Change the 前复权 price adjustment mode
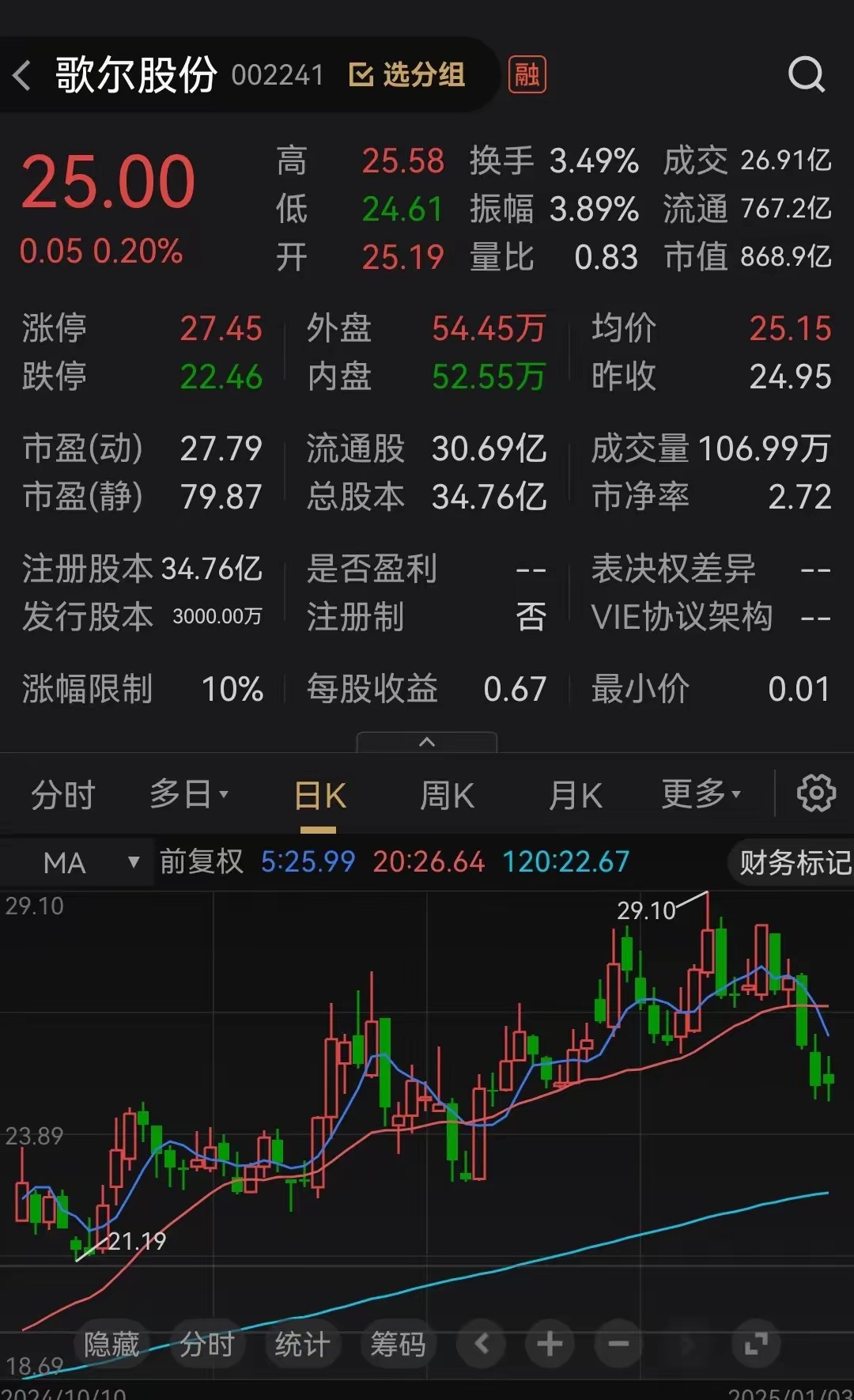 202,862
